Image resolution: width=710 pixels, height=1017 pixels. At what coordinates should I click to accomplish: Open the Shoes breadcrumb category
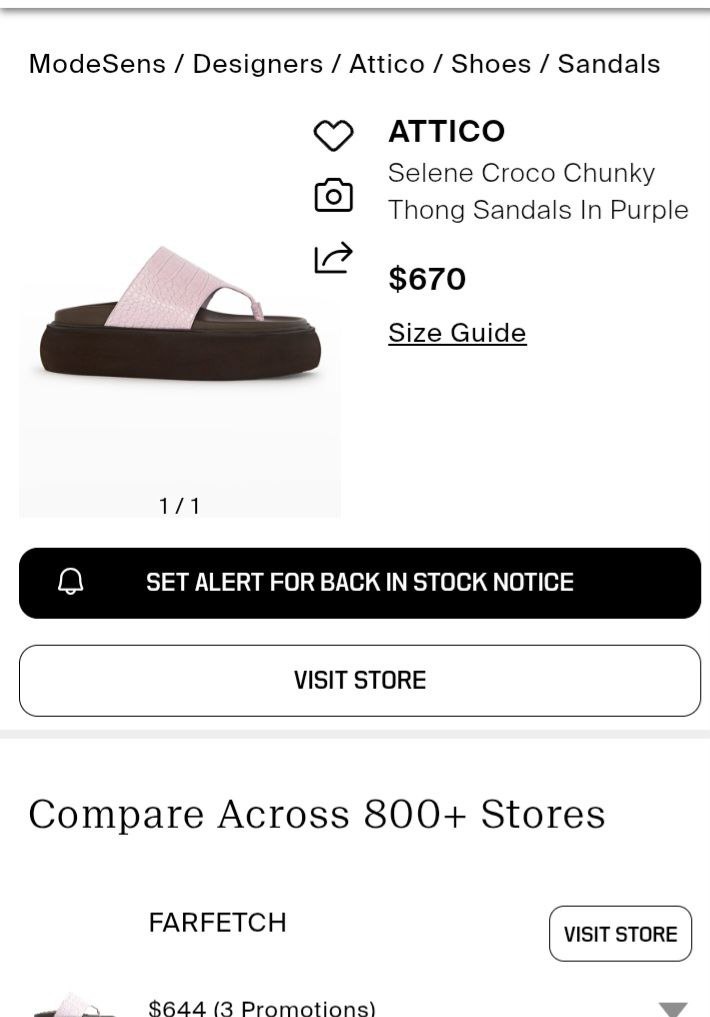click(x=490, y=64)
